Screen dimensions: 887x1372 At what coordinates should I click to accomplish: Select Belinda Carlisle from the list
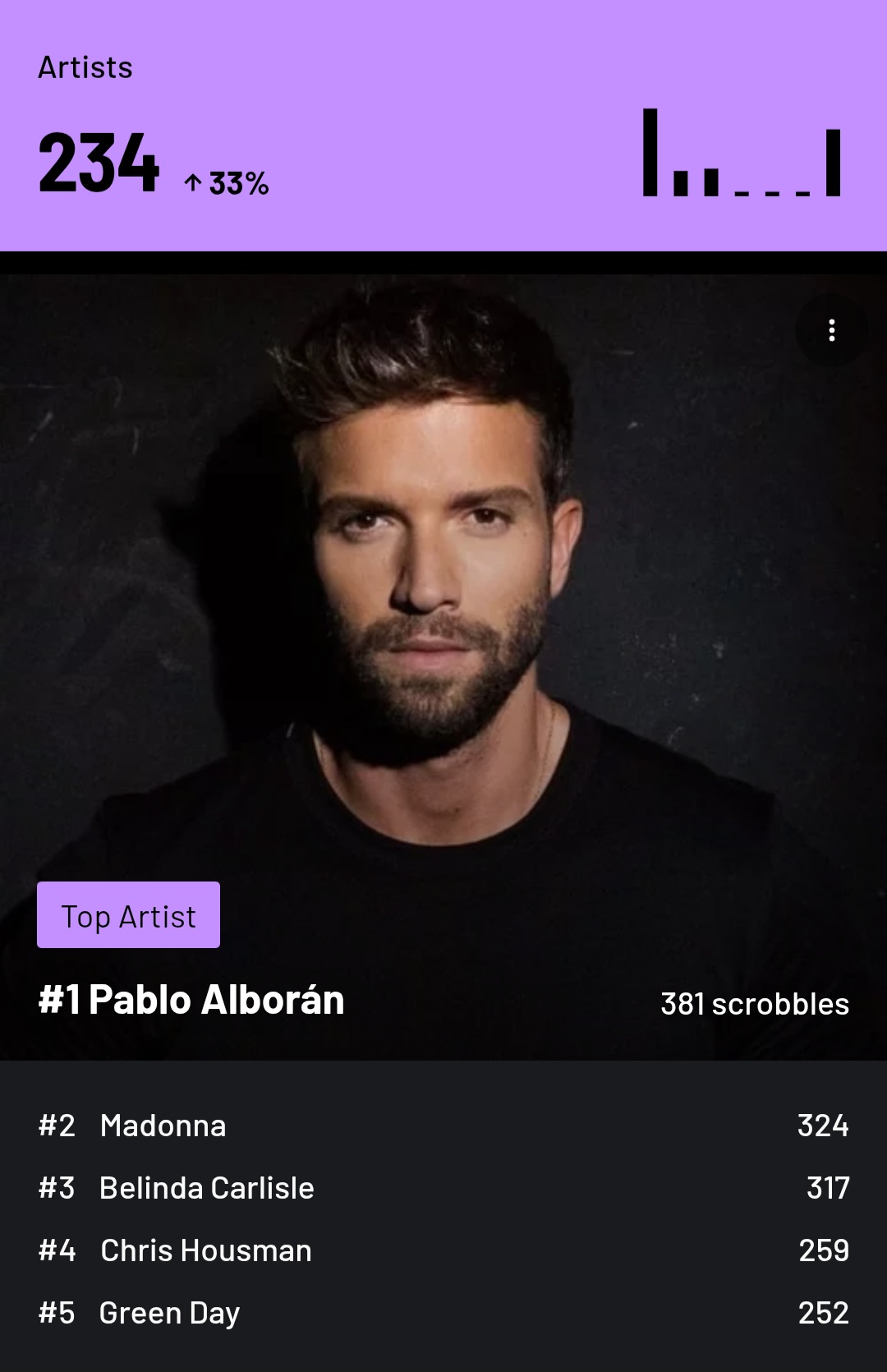coord(206,1188)
